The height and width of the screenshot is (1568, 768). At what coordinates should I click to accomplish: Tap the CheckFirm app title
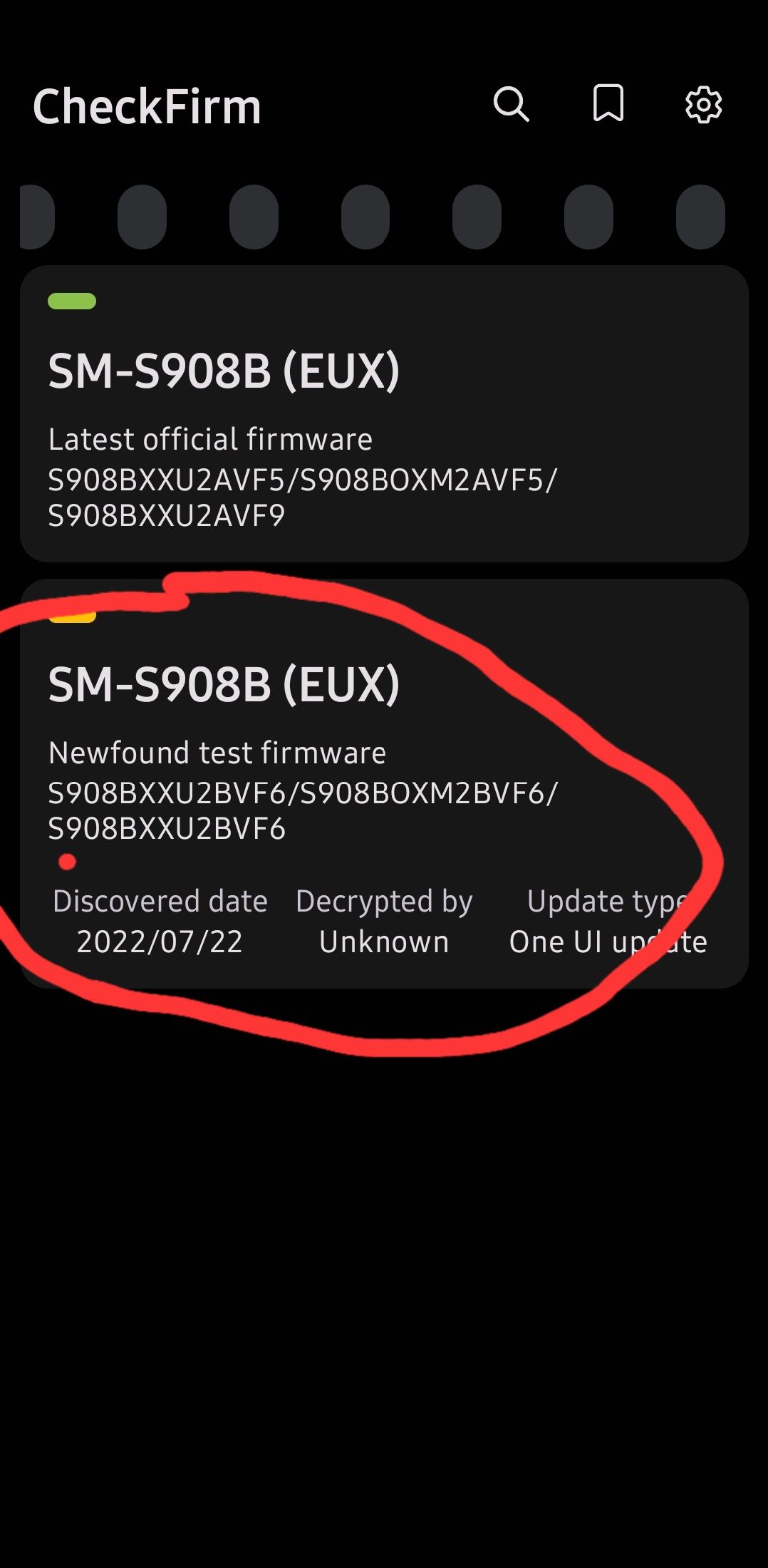coord(147,105)
